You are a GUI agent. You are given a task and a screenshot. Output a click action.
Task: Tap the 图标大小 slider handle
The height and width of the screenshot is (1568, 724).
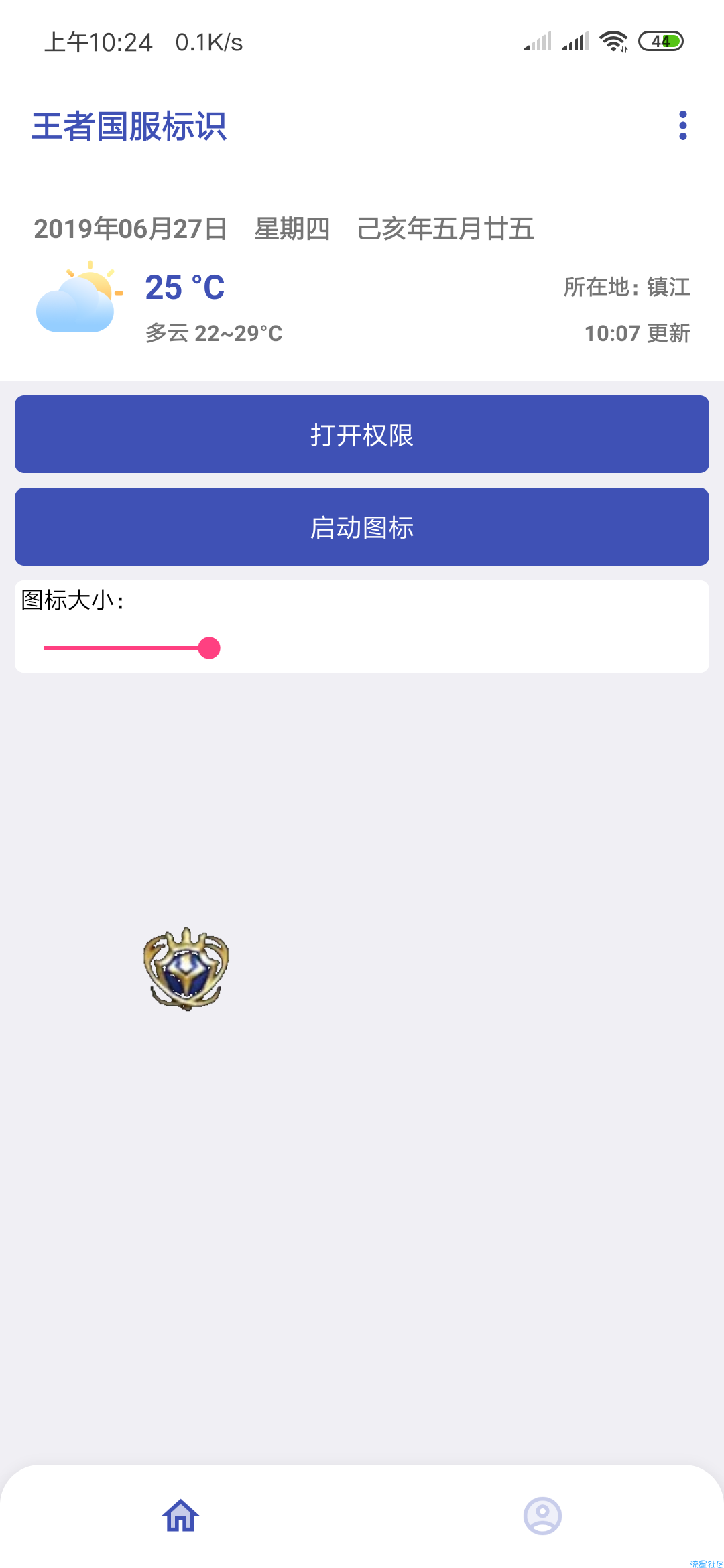coord(209,648)
